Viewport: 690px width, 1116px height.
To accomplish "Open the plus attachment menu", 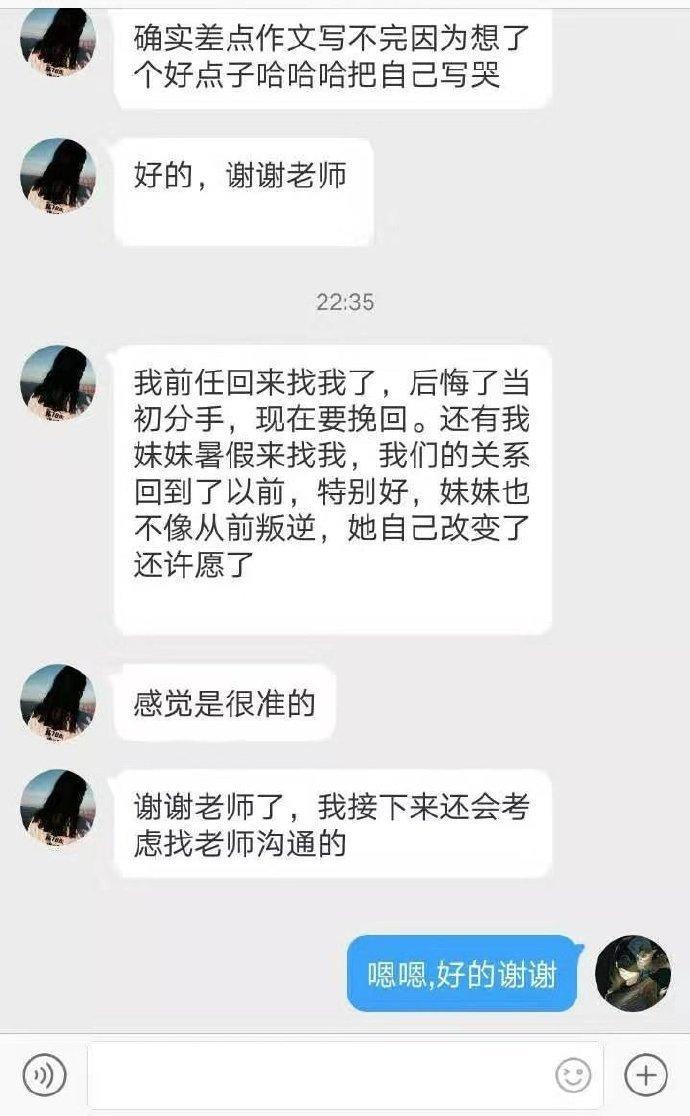I will [646, 1076].
